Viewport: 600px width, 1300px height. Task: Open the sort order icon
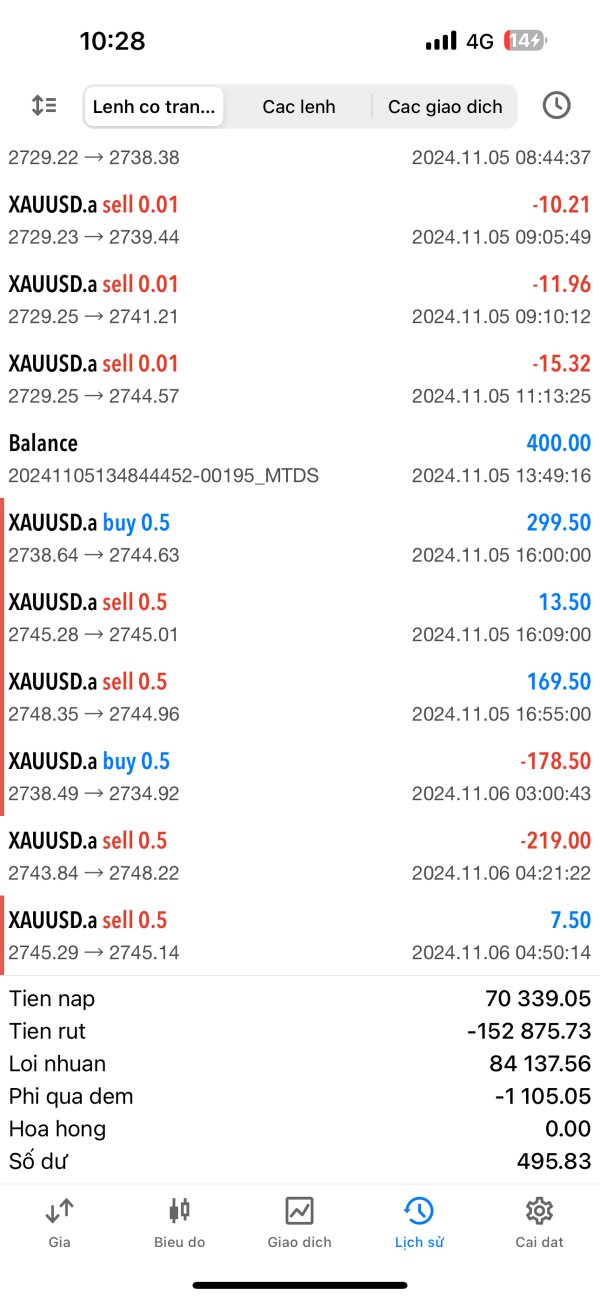44,105
